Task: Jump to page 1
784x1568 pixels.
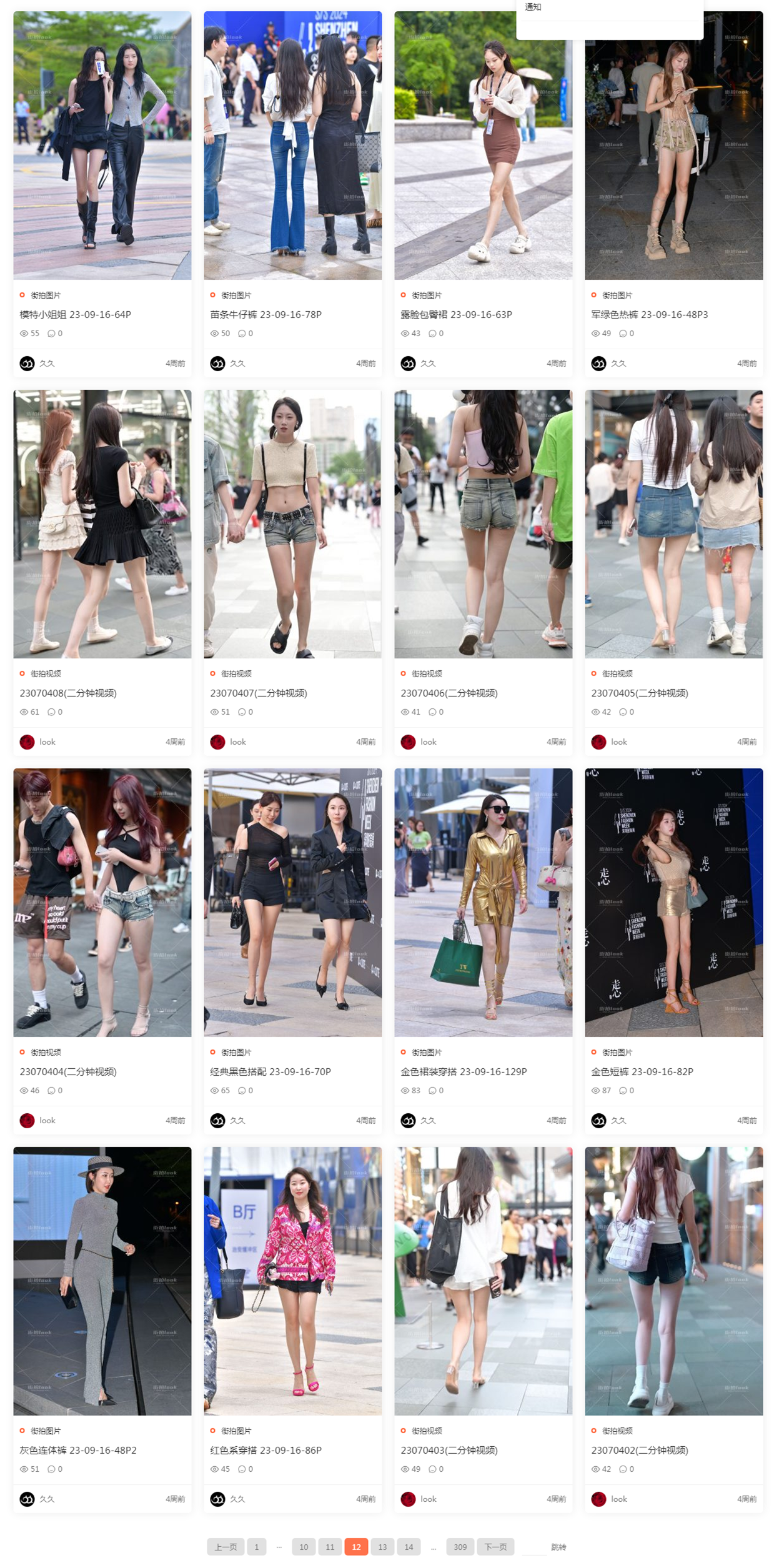Action: [x=256, y=1547]
